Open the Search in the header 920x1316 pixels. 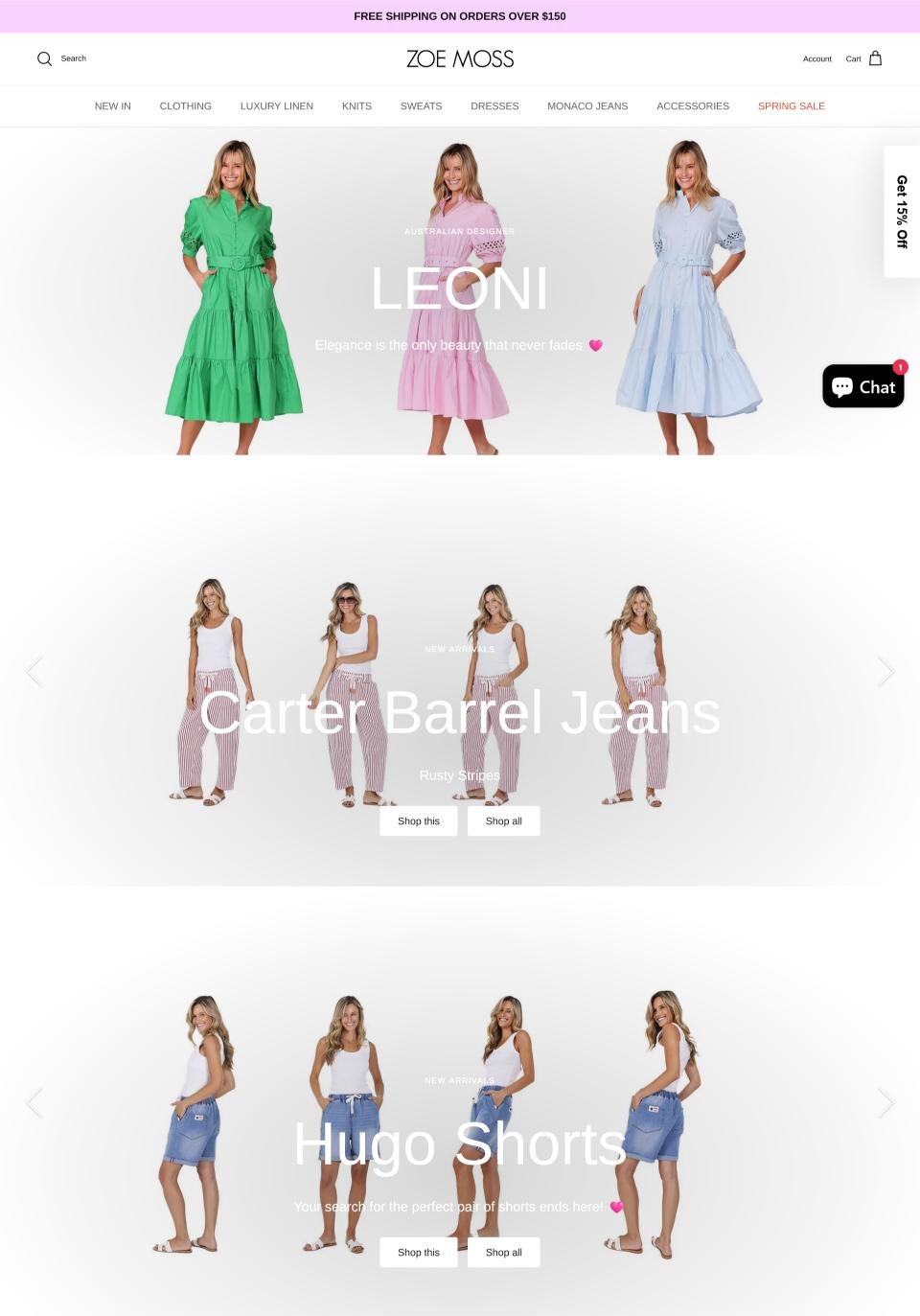coord(61,58)
